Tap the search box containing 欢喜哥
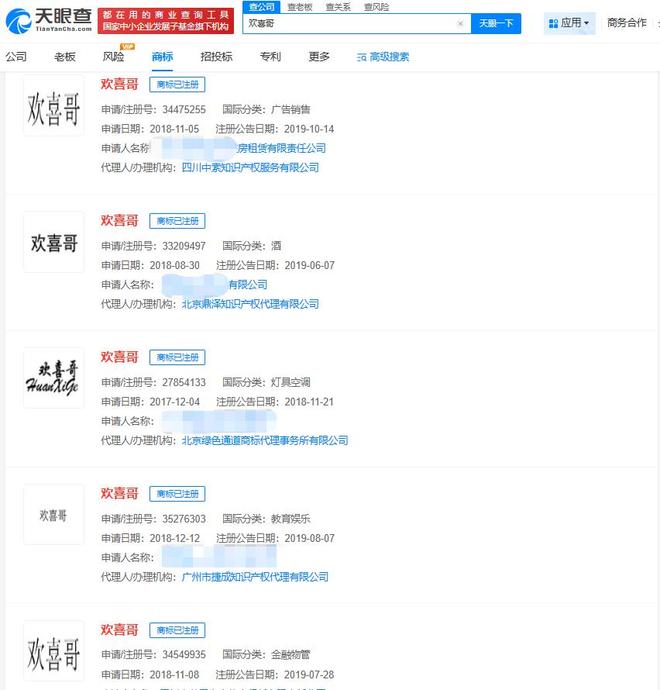 (x=350, y=23)
